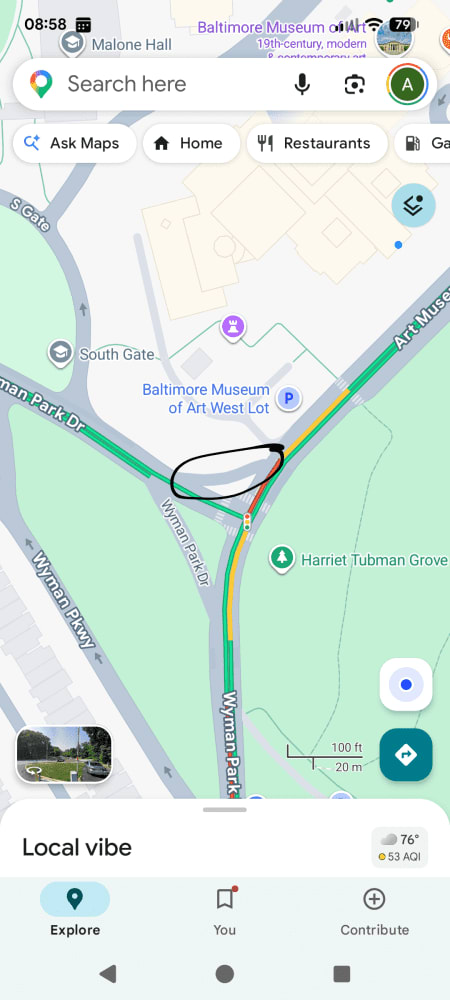The image size is (450, 1000).
Task: Choose the Restaurants chip
Action: click(317, 143)
